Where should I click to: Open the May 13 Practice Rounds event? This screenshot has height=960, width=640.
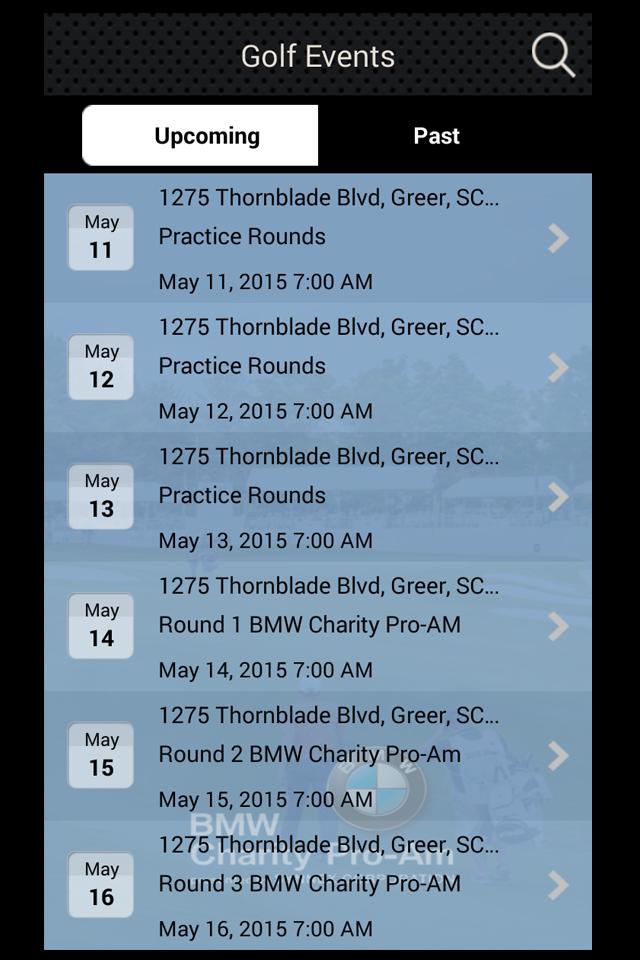click(318, 496)
